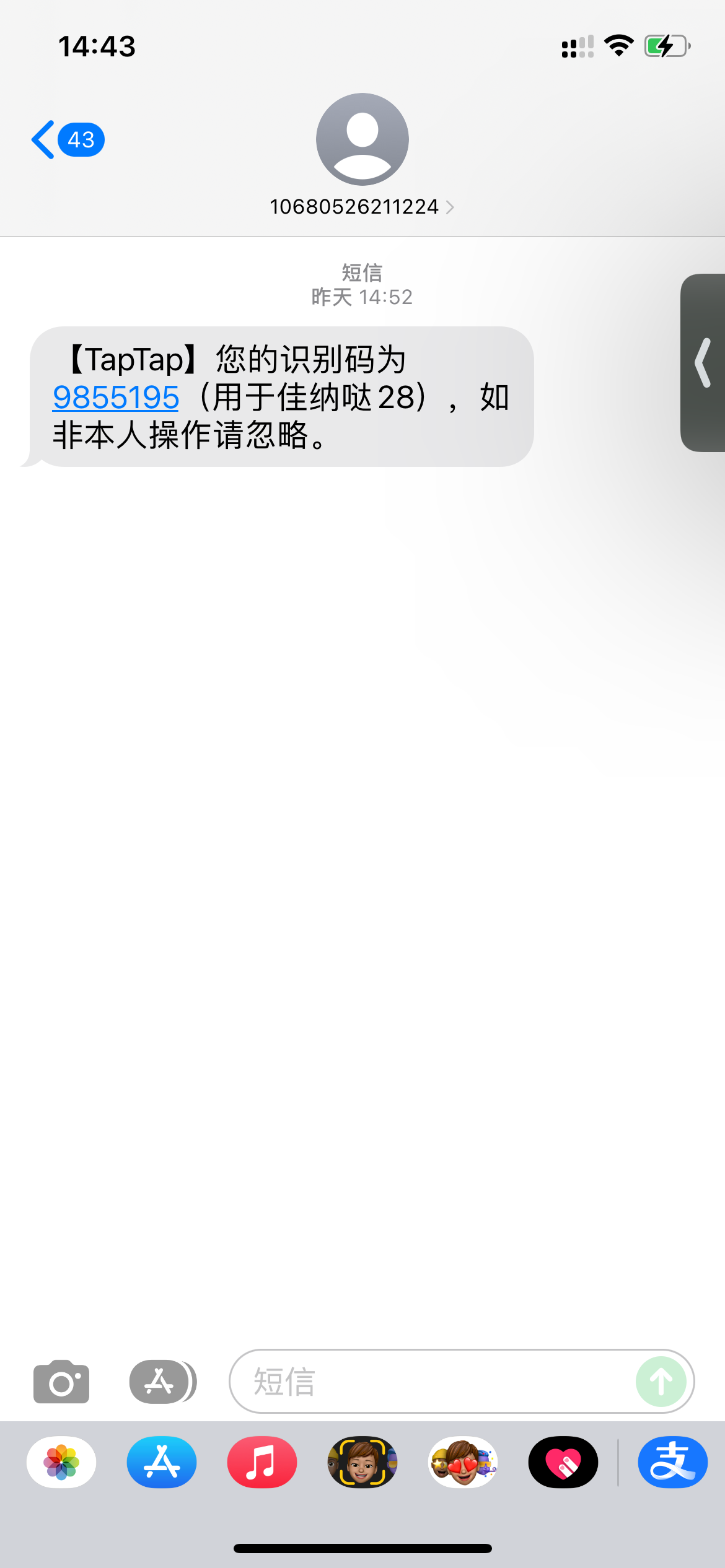Open the App Store iMessage app
The image size is (725, 1568).
[x=162, y=1462]
